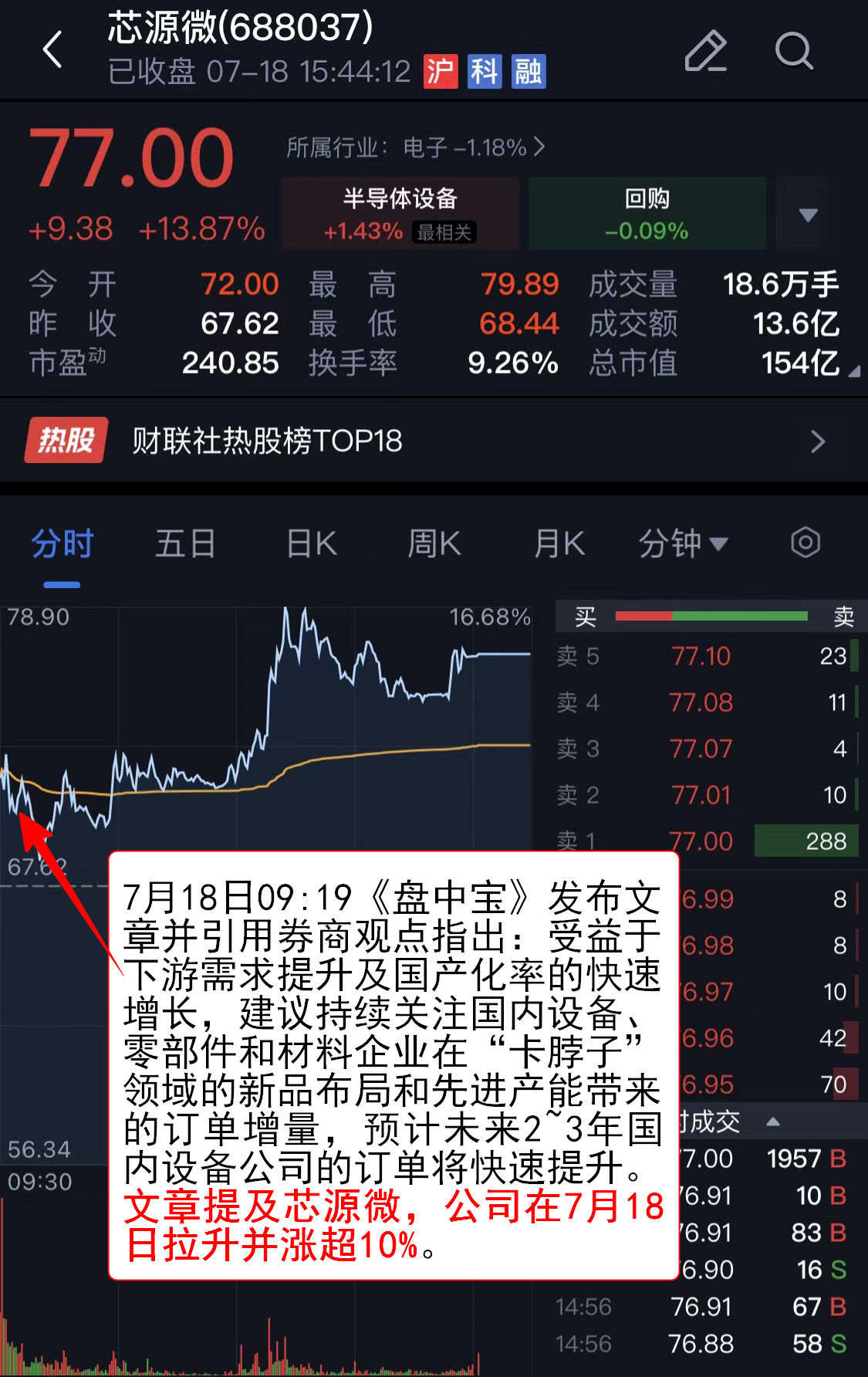Expand more related sectors dropdown arrow
Viewport: 868px width, 1377px height.
(x=808, y=215)
